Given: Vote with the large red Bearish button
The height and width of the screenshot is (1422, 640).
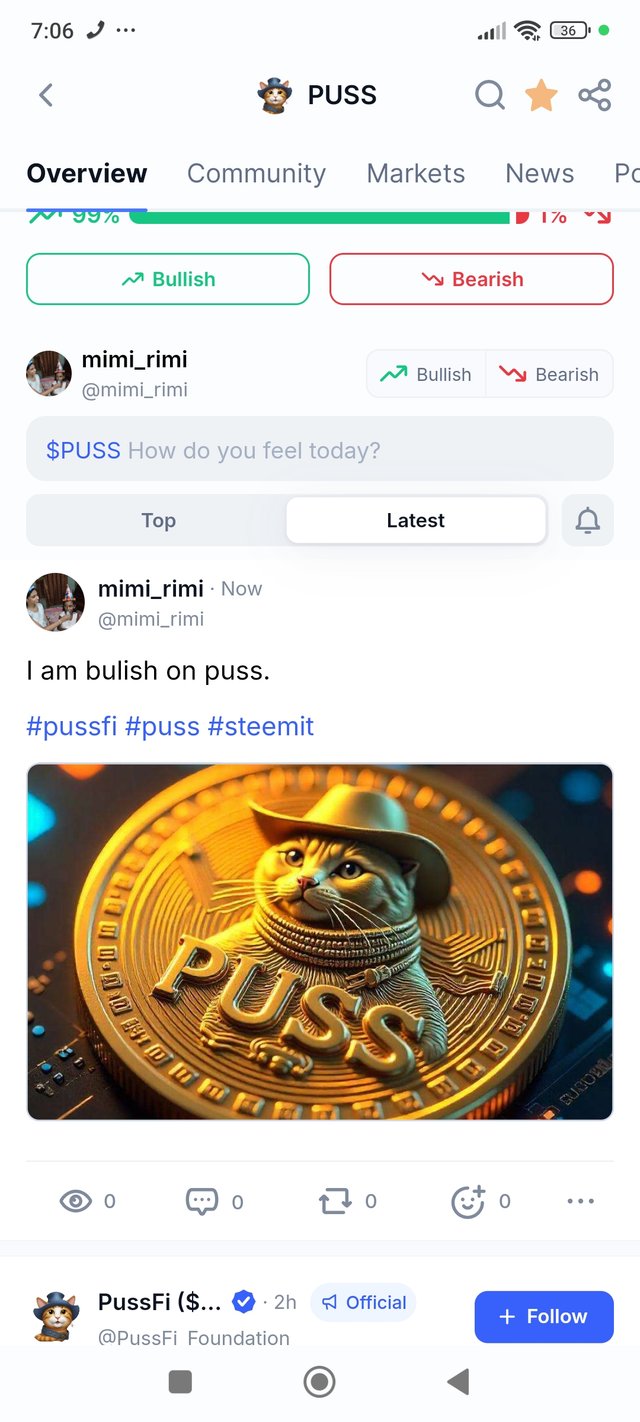Looking at the screenshot, I should click(471, 279).
